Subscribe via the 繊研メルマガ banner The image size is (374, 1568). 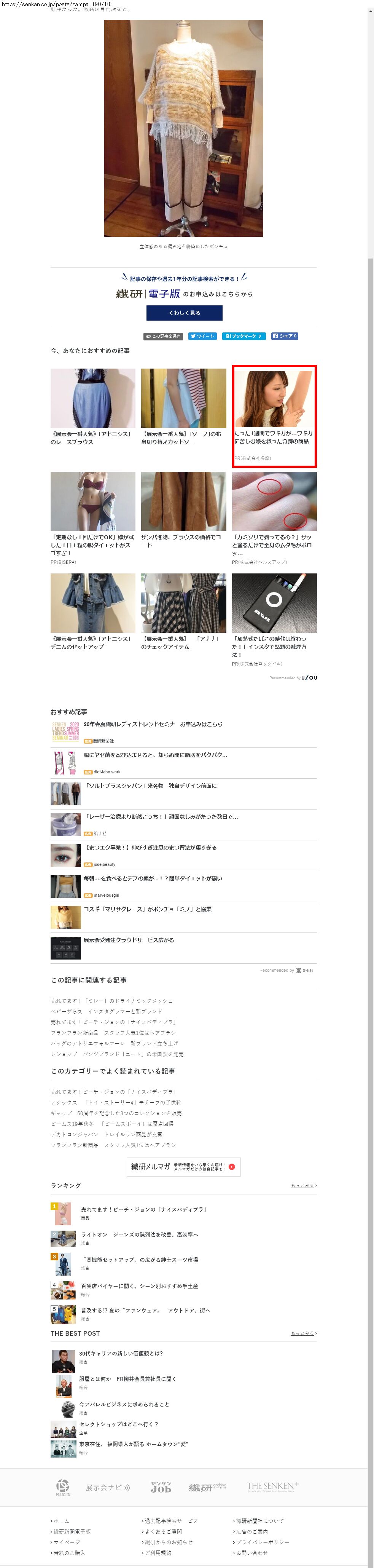click(183, 1166)
